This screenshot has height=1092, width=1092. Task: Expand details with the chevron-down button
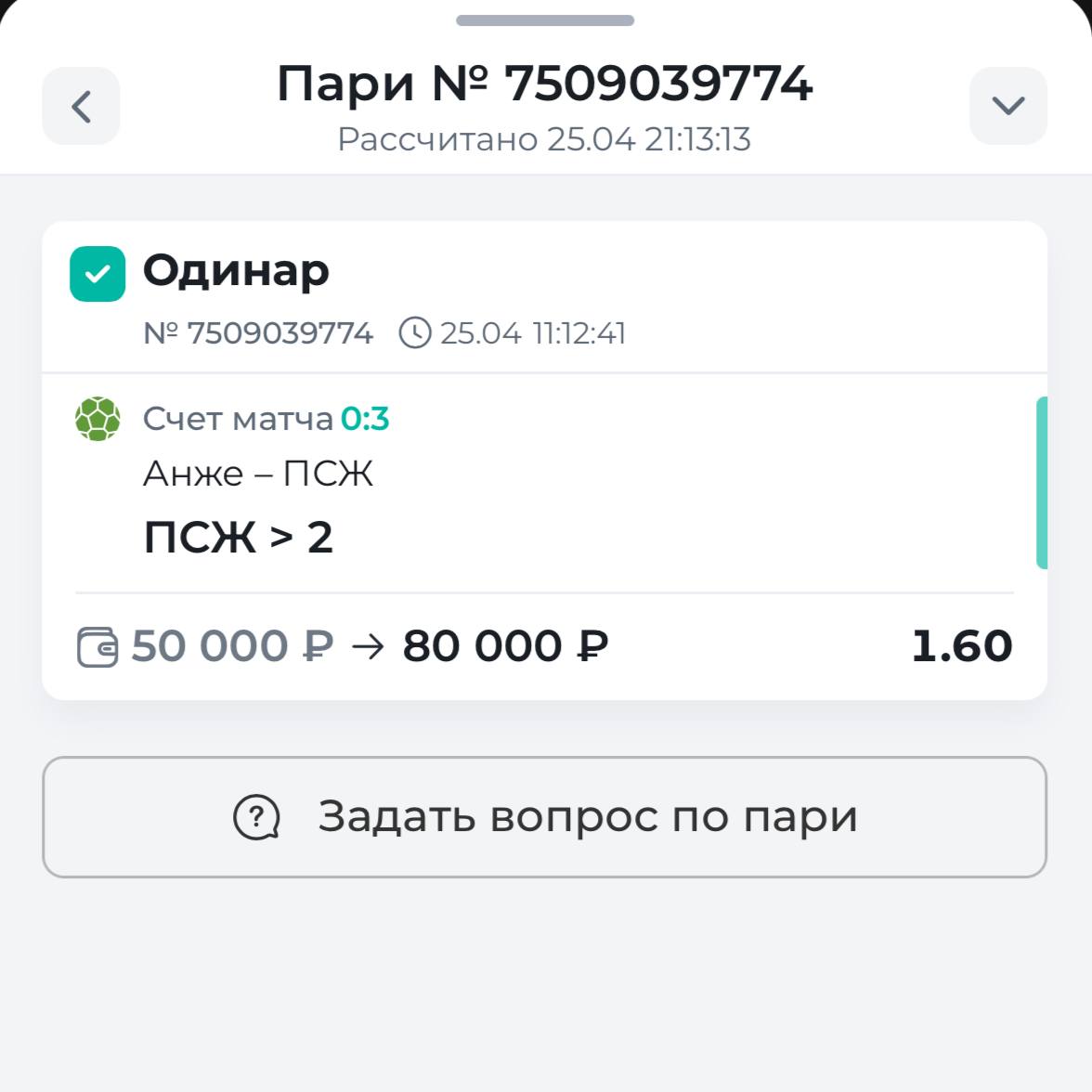[x=1007, y=106]
